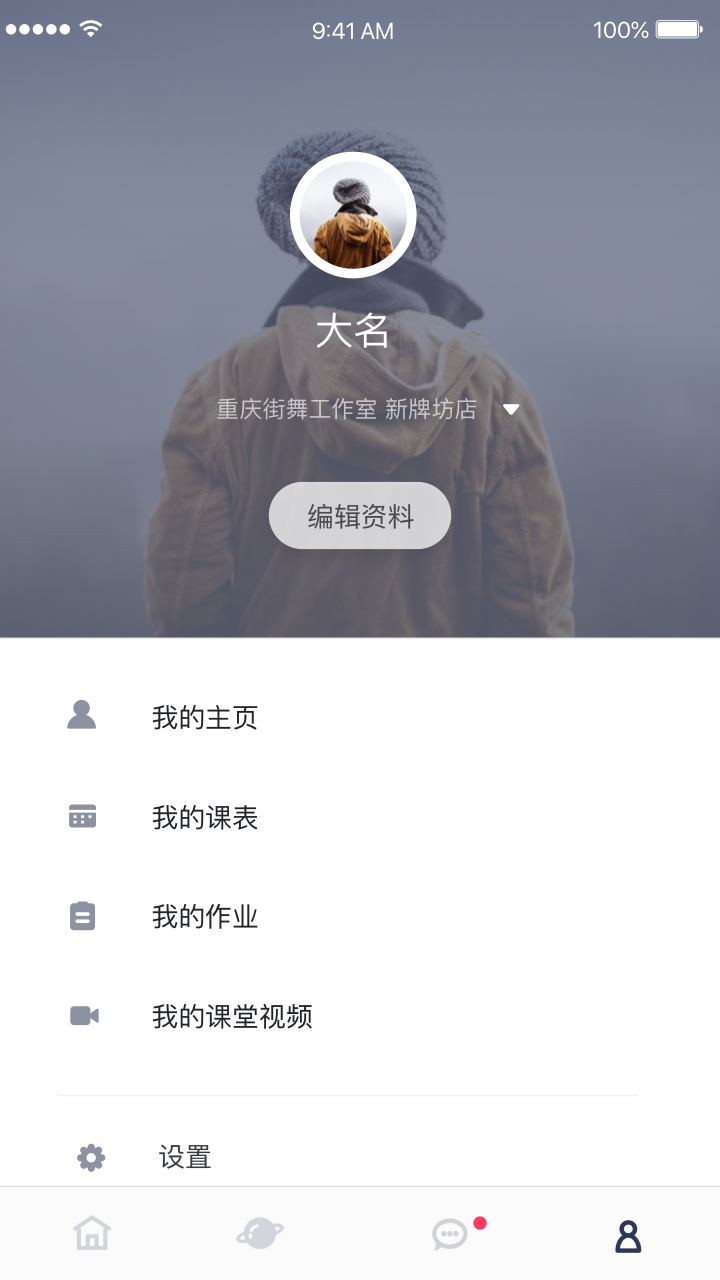Open 我的作业 row
The width and height of the screenshot is (720, 1280).
[x=205, y=916]
